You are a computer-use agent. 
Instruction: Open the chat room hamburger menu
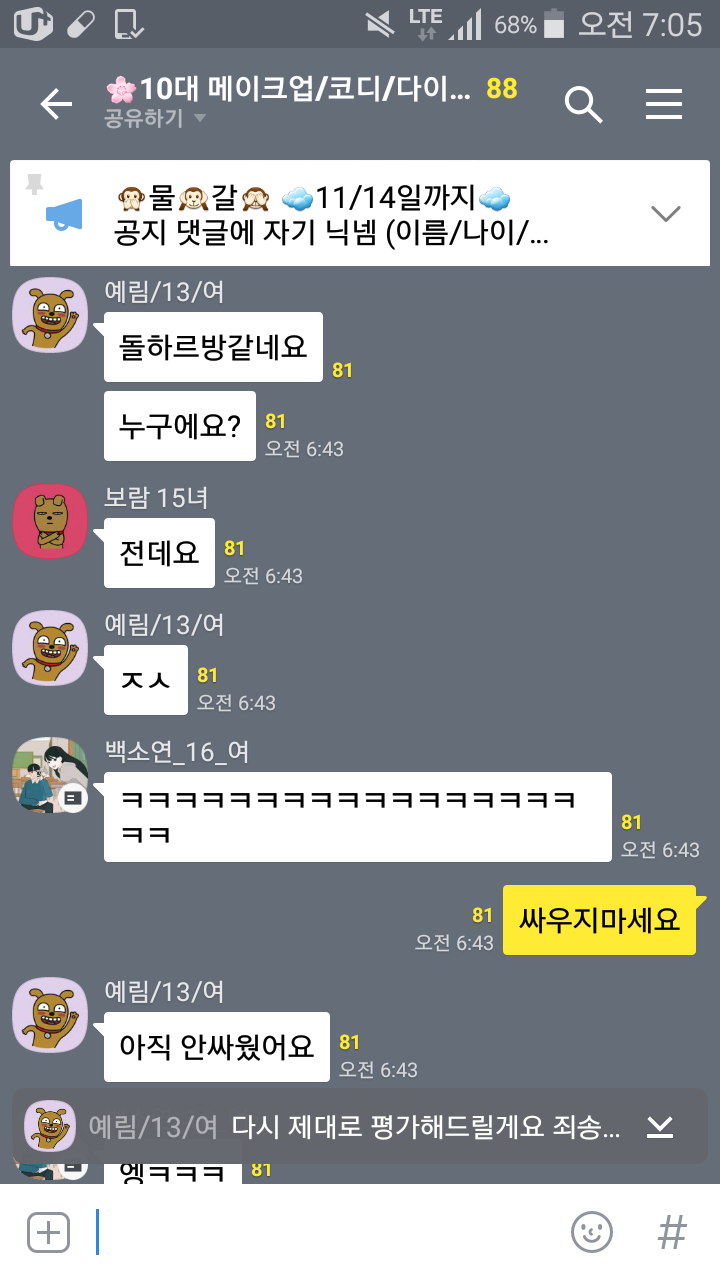[x=664, y=104]
